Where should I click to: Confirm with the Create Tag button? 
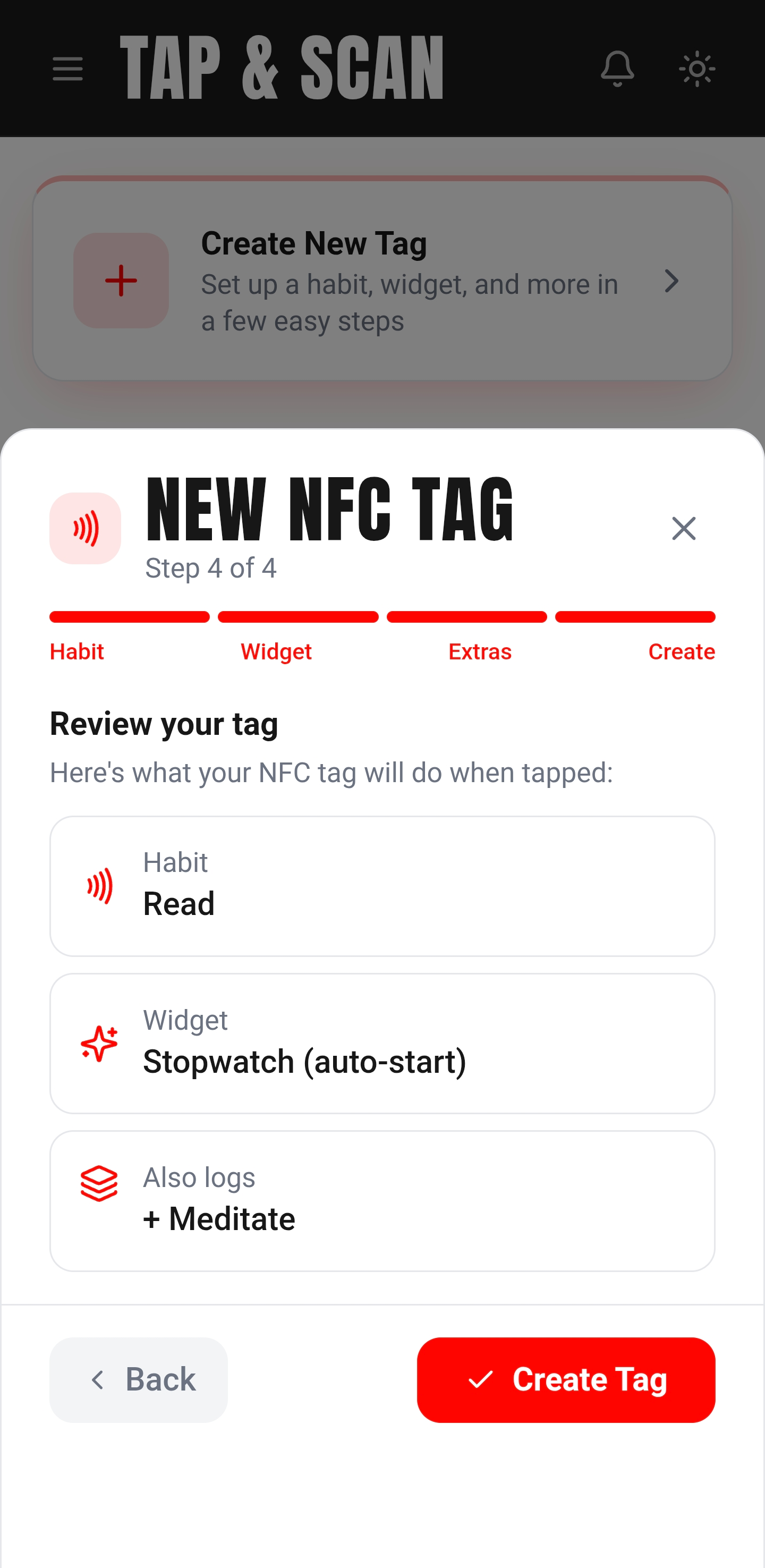click(x=565, y=1379)
